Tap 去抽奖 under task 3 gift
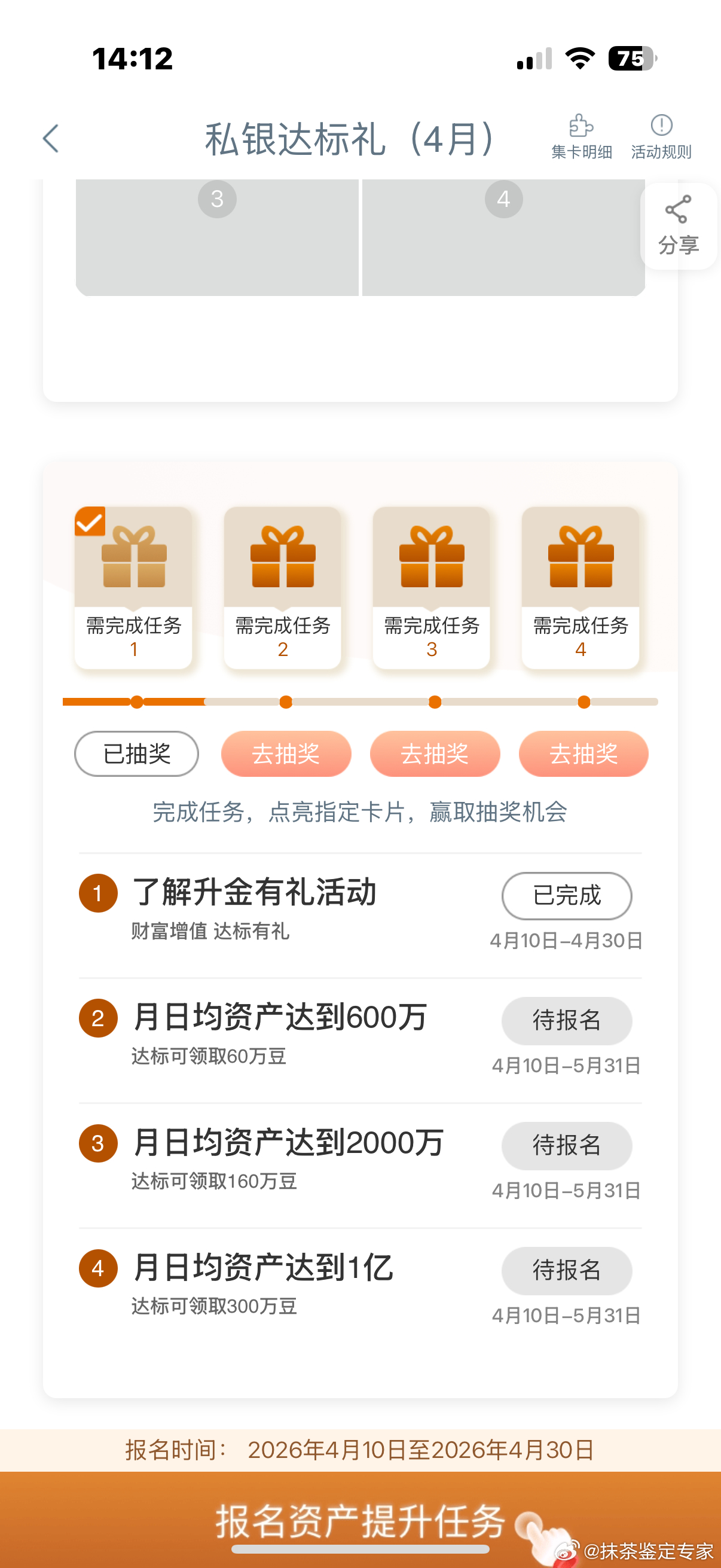721x1568 pixels. (435, 754)
